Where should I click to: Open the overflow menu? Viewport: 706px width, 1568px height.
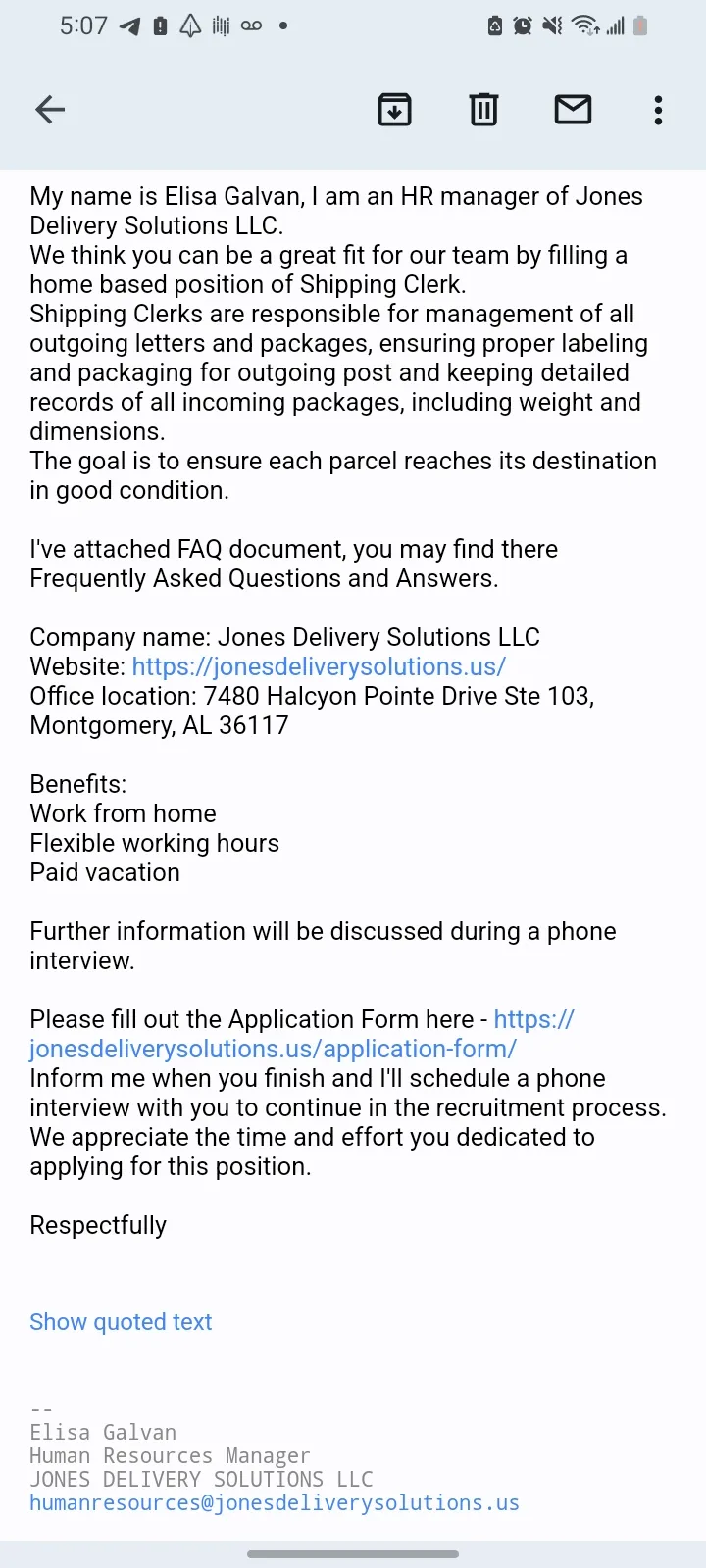[658, 110]
